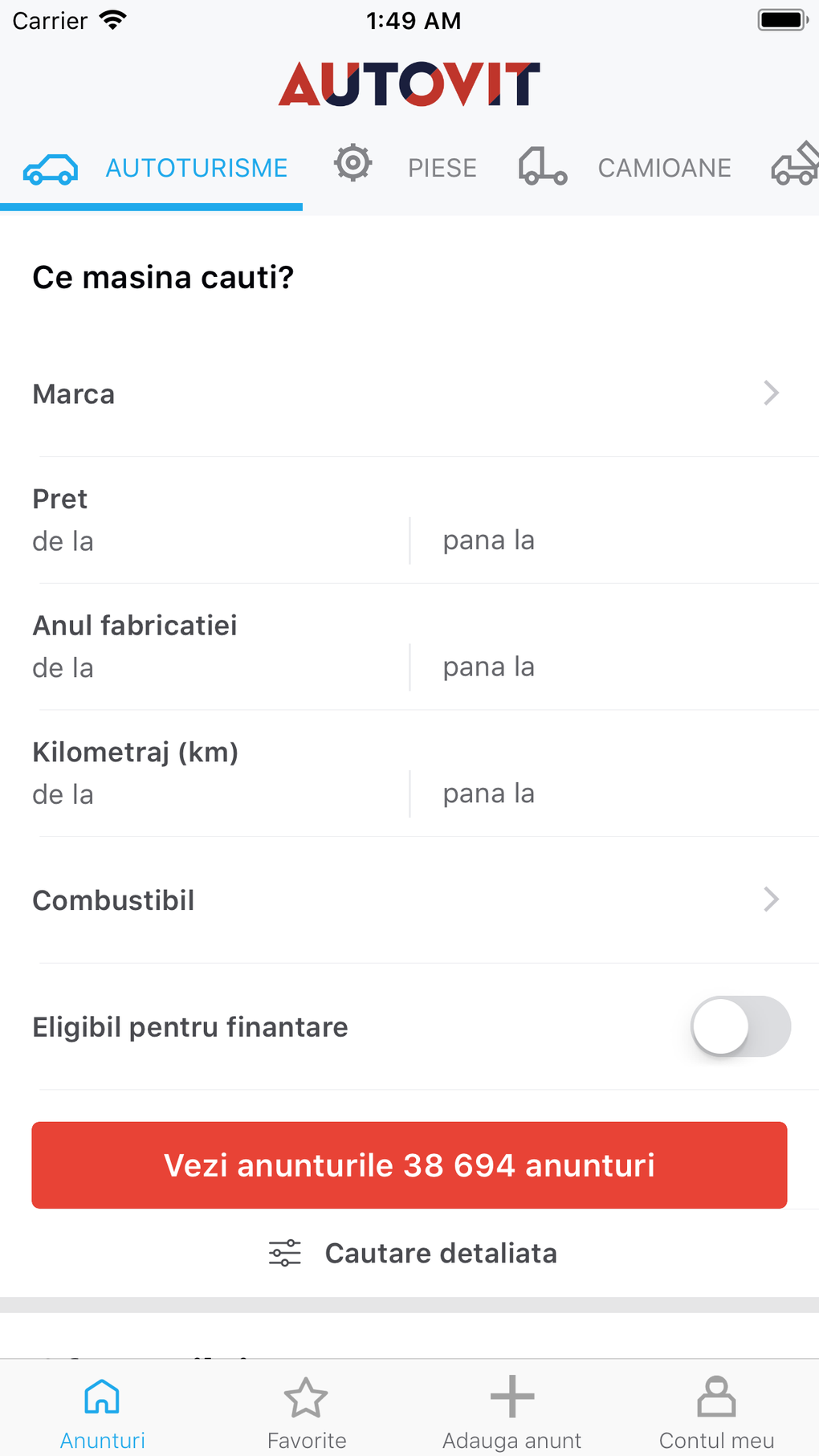The width and height of the screenshot is (819, 1456).
Task: Click the Pret de la input field
Action: (x=201, y=540)
